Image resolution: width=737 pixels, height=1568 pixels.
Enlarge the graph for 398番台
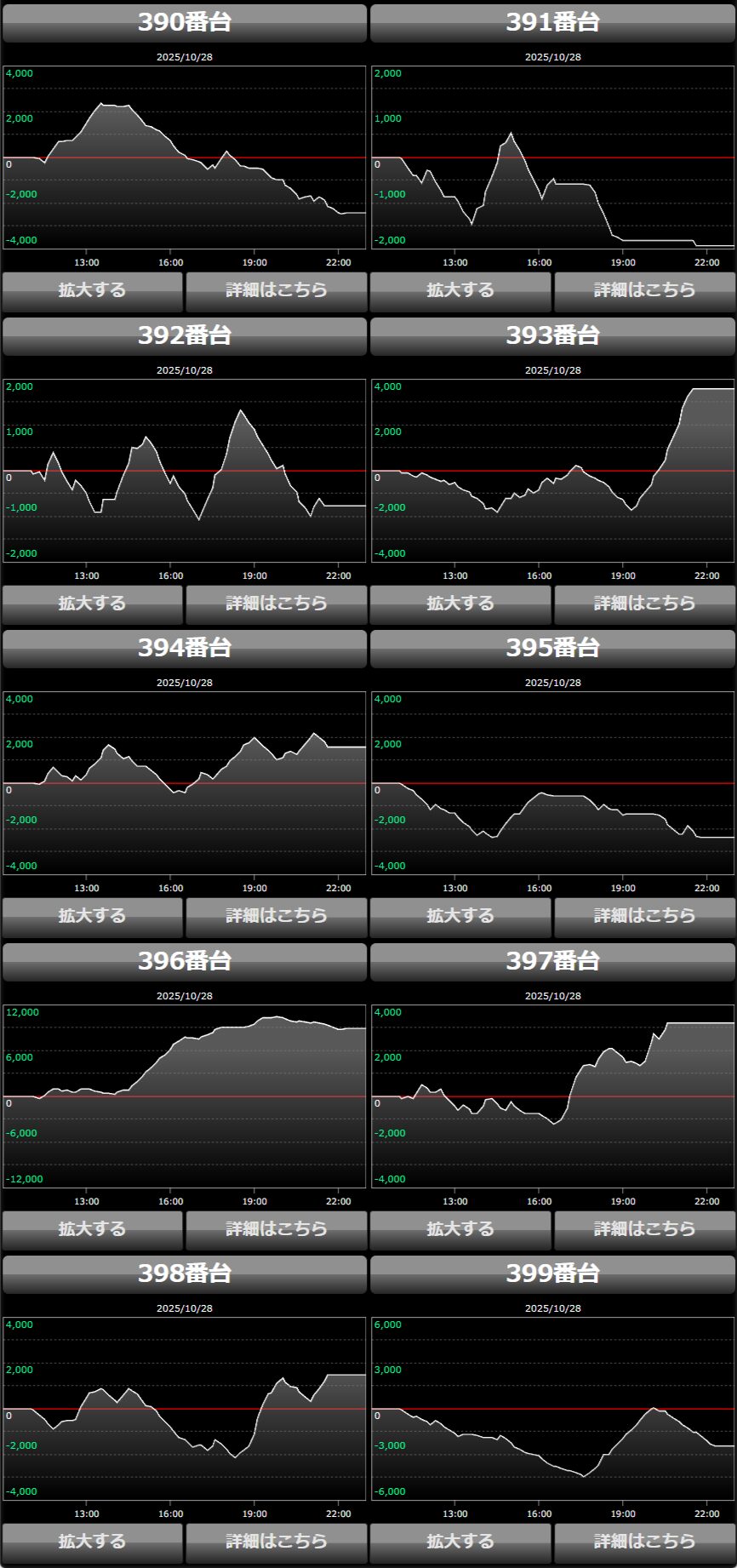point(92,1542)
